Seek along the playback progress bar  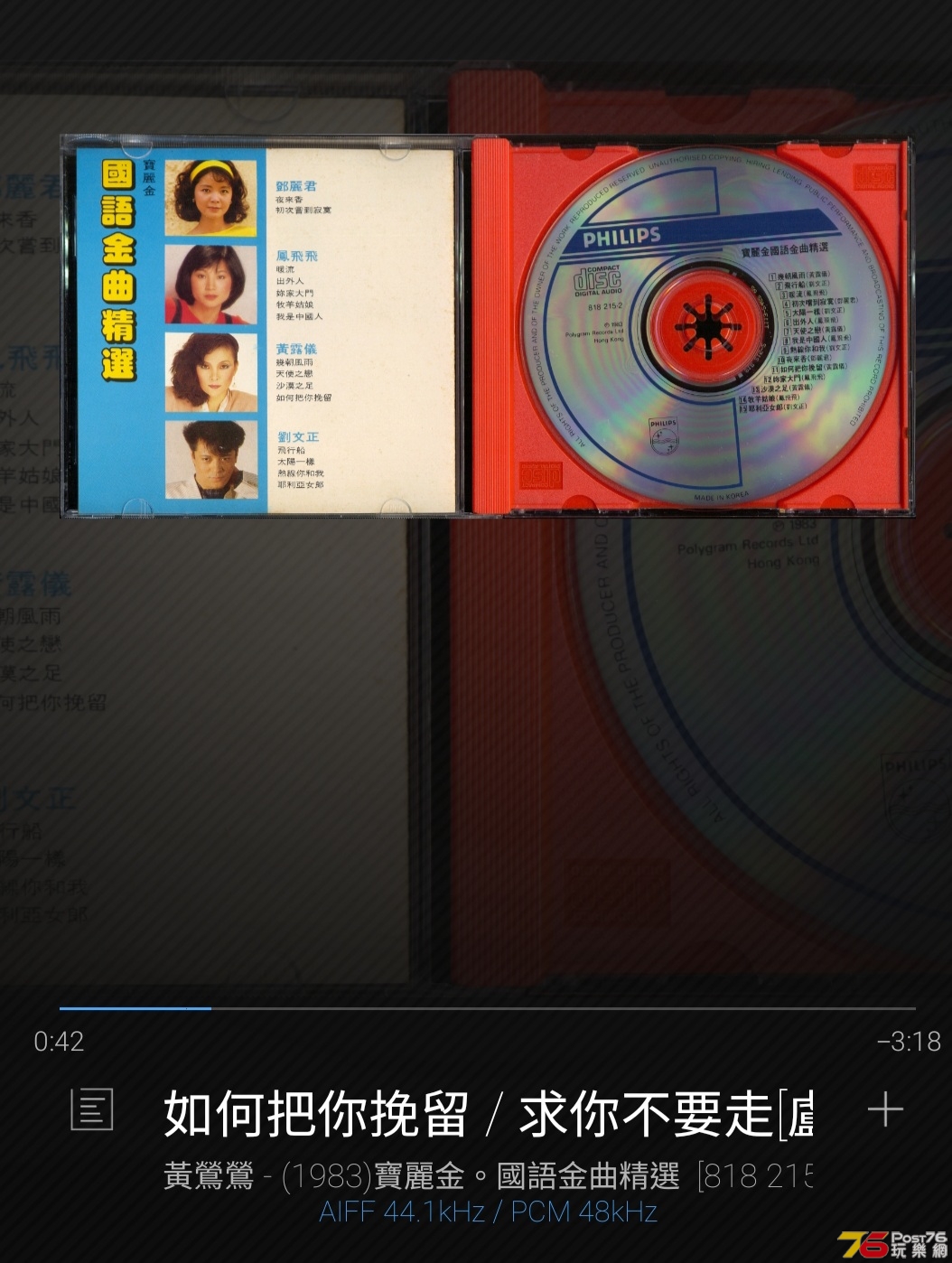[x=488, y=1008]
